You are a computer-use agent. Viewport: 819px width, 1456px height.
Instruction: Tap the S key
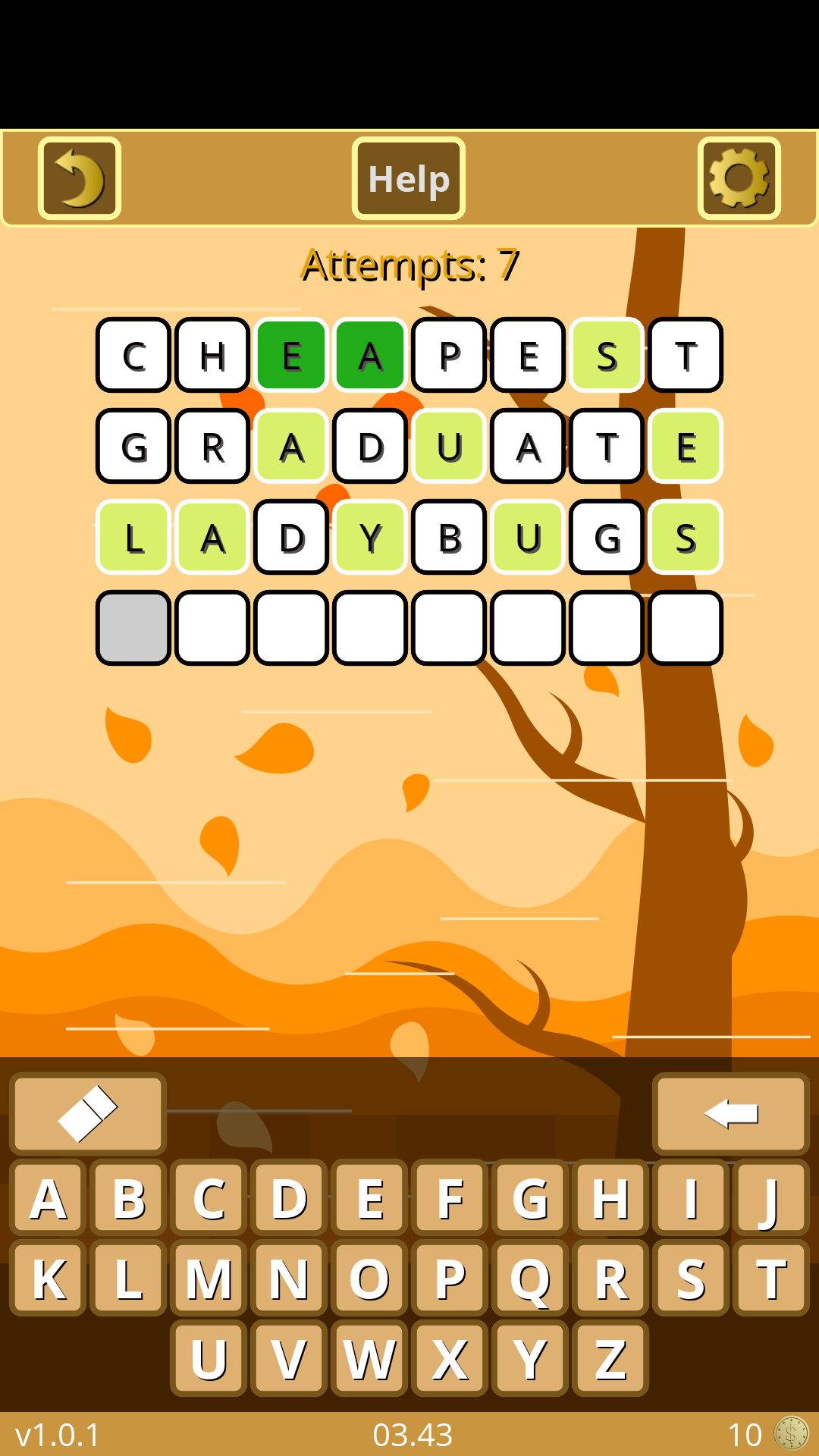point(691,1279)
